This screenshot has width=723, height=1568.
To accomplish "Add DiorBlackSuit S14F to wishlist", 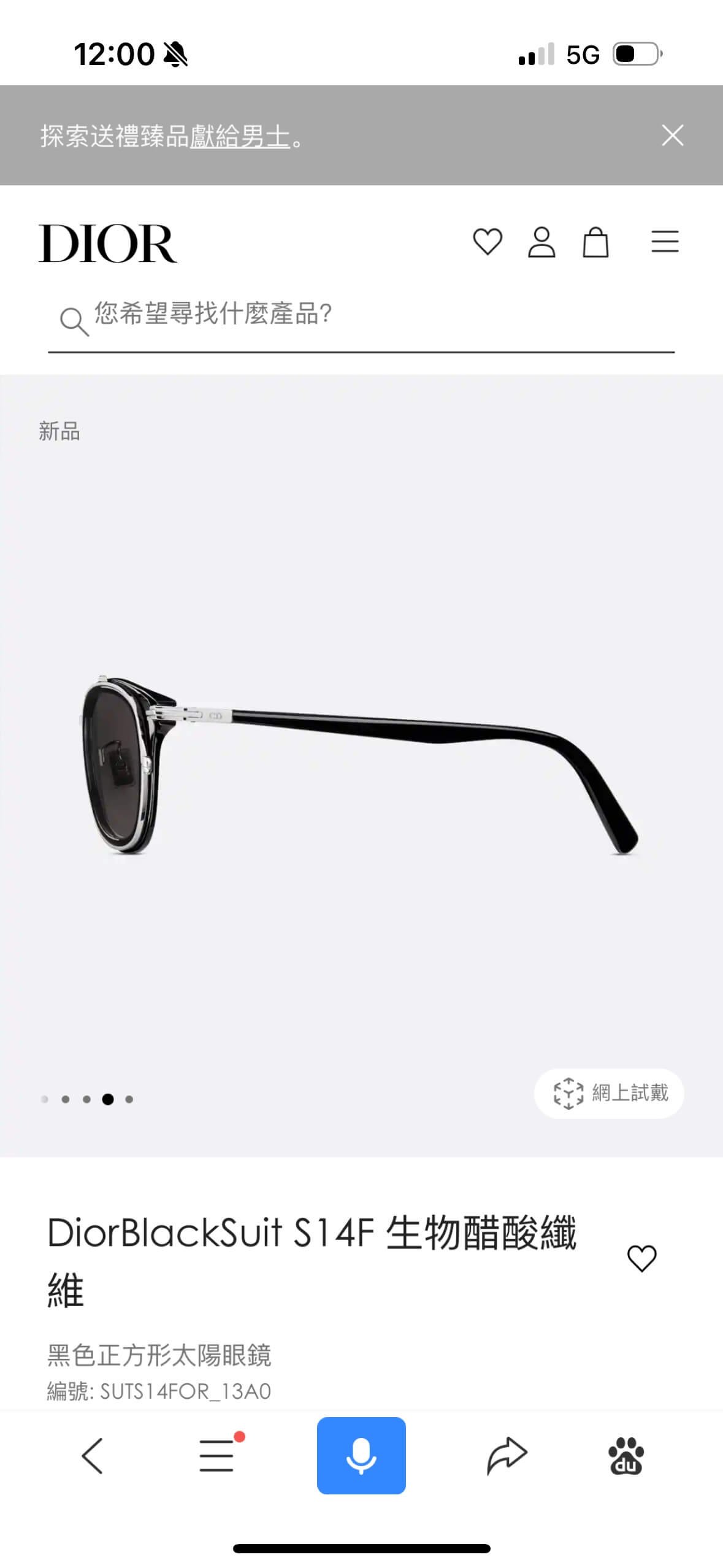I will pyautogui.click(x=641, y=1259).
